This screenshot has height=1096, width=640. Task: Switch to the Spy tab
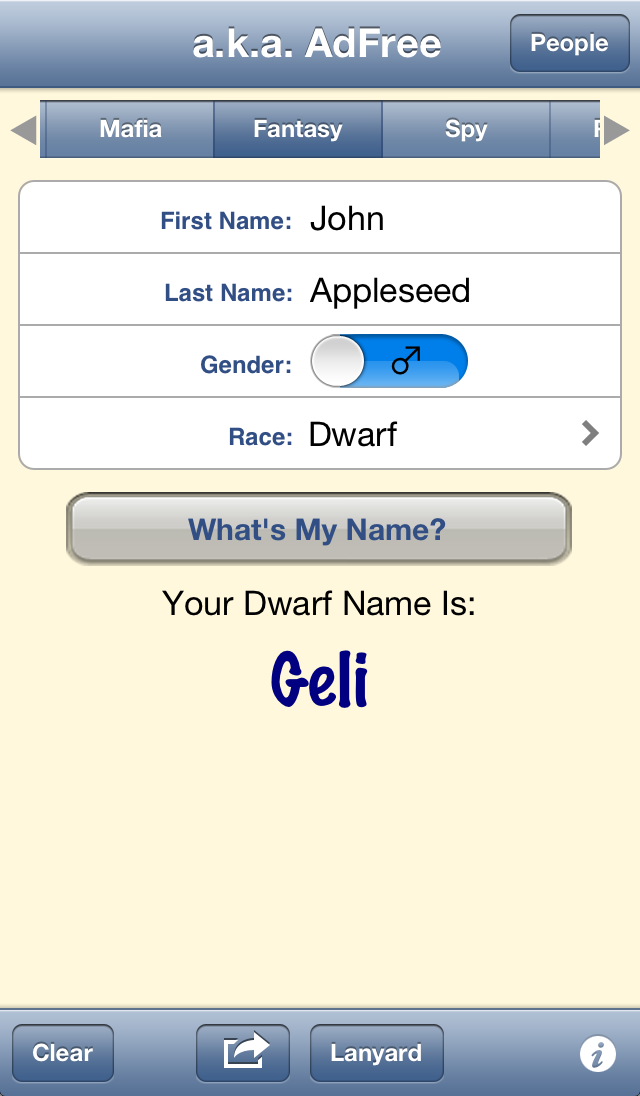(466, 129)
